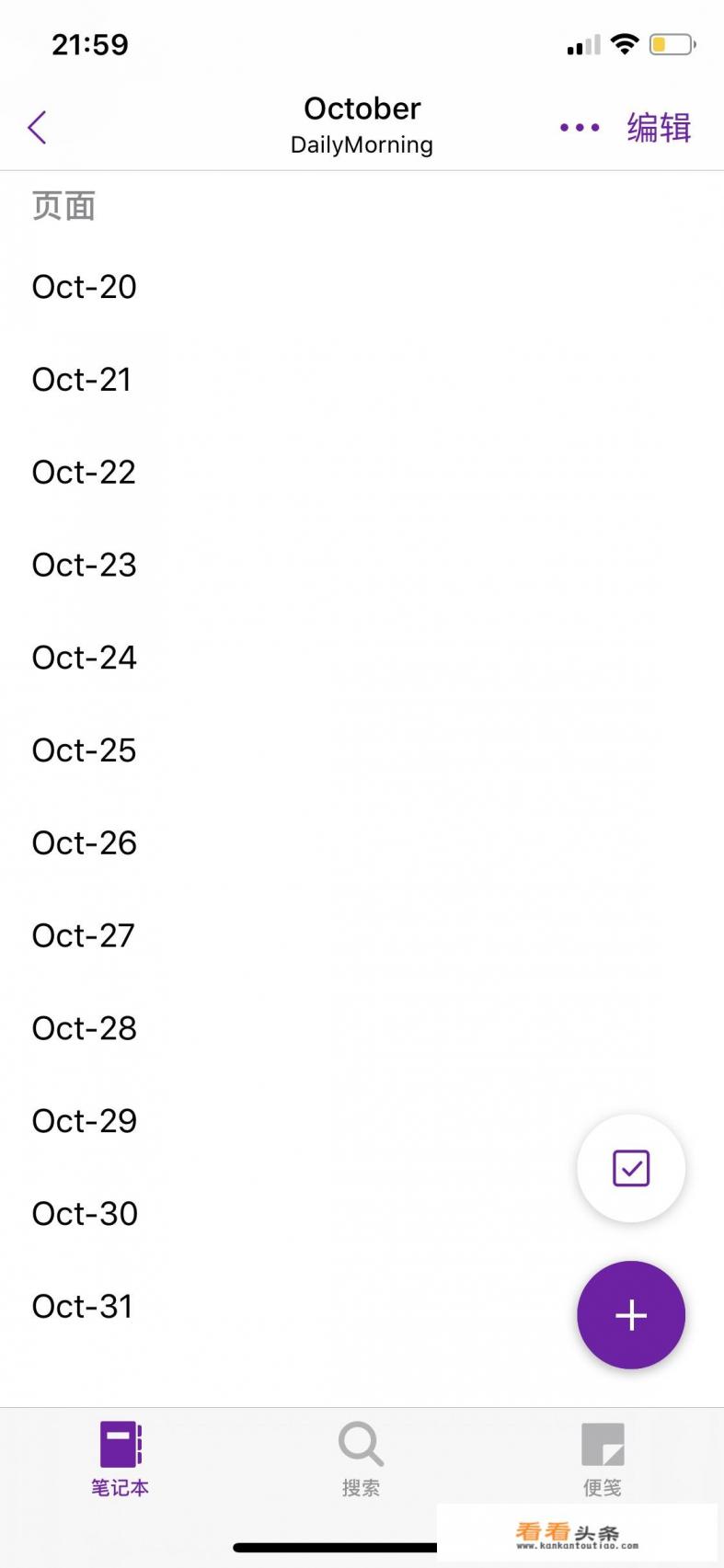
Task: Open the Oct-22 page
Action: click(x=84, y=473)
